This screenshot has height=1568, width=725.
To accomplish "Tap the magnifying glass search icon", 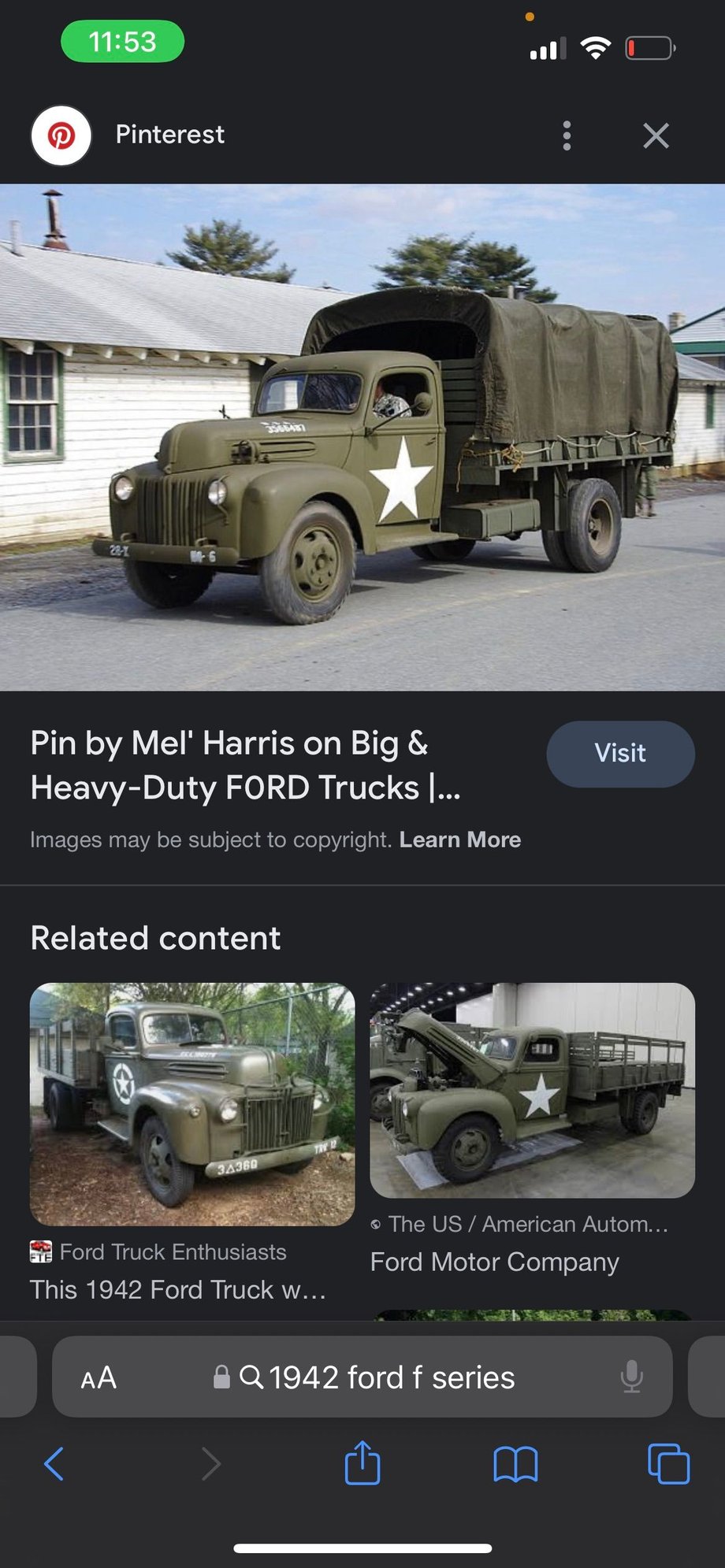I will [x=253, y=1377].
